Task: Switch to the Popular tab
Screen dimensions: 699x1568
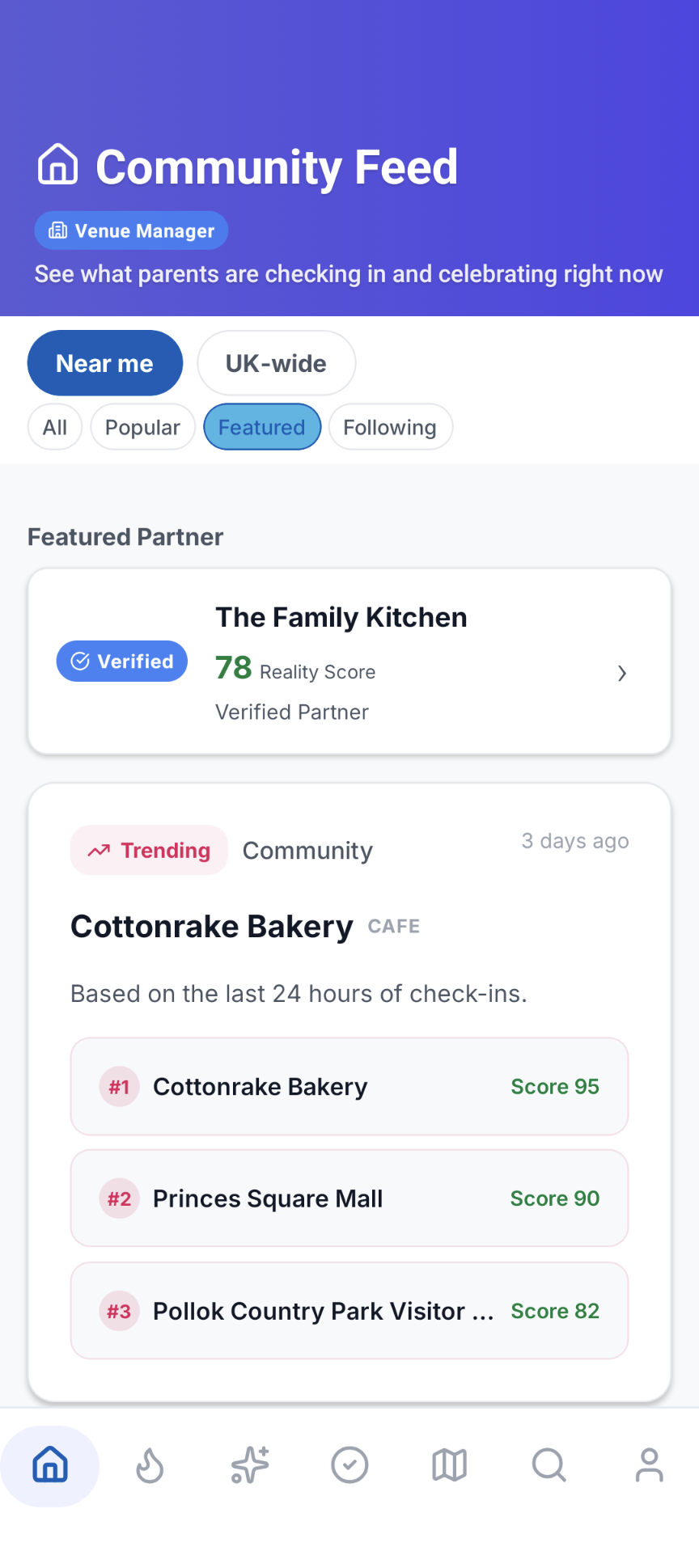Action: click(x=142, y=427)
